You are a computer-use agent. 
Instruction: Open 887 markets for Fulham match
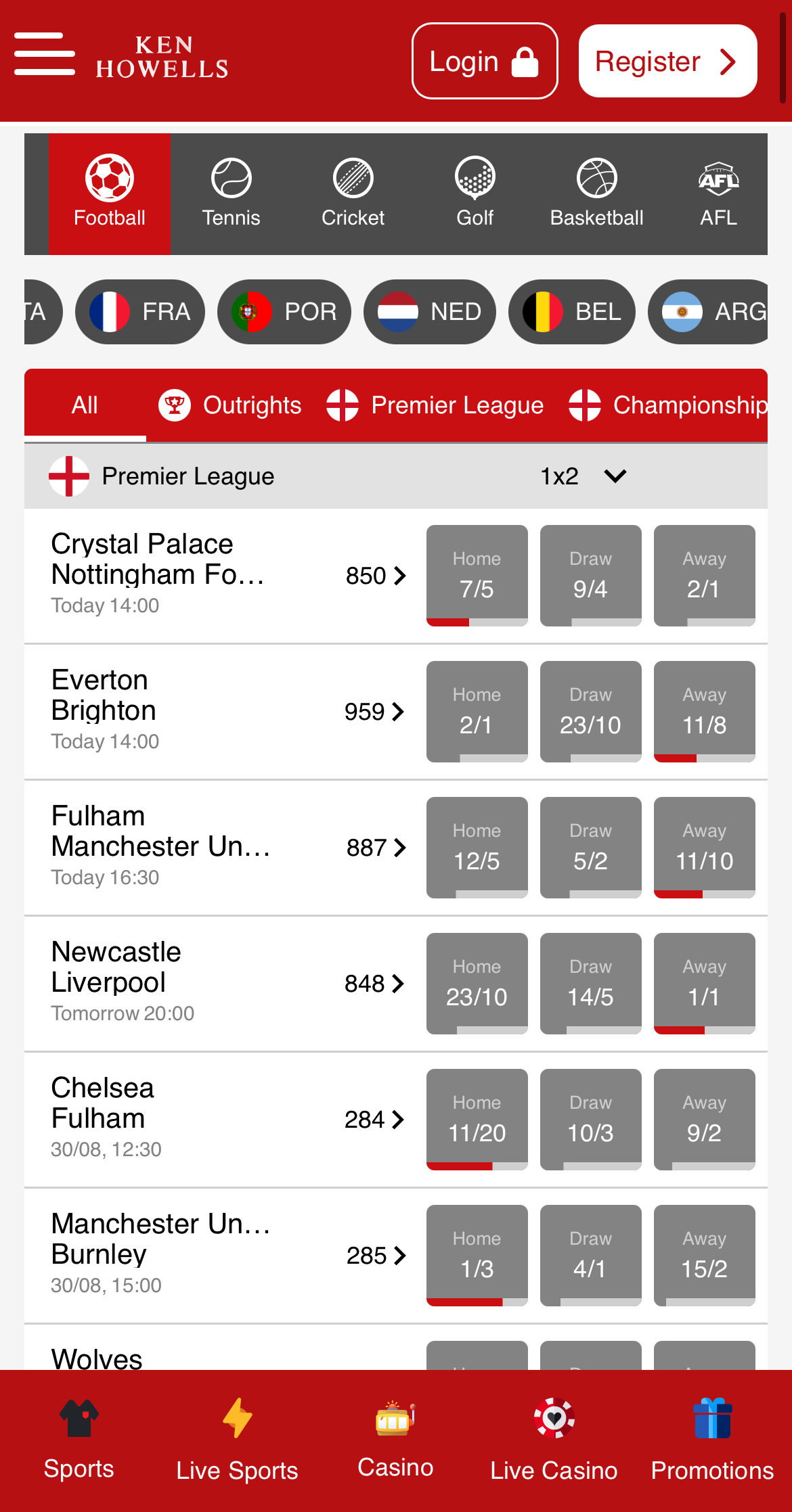point(376,848)
